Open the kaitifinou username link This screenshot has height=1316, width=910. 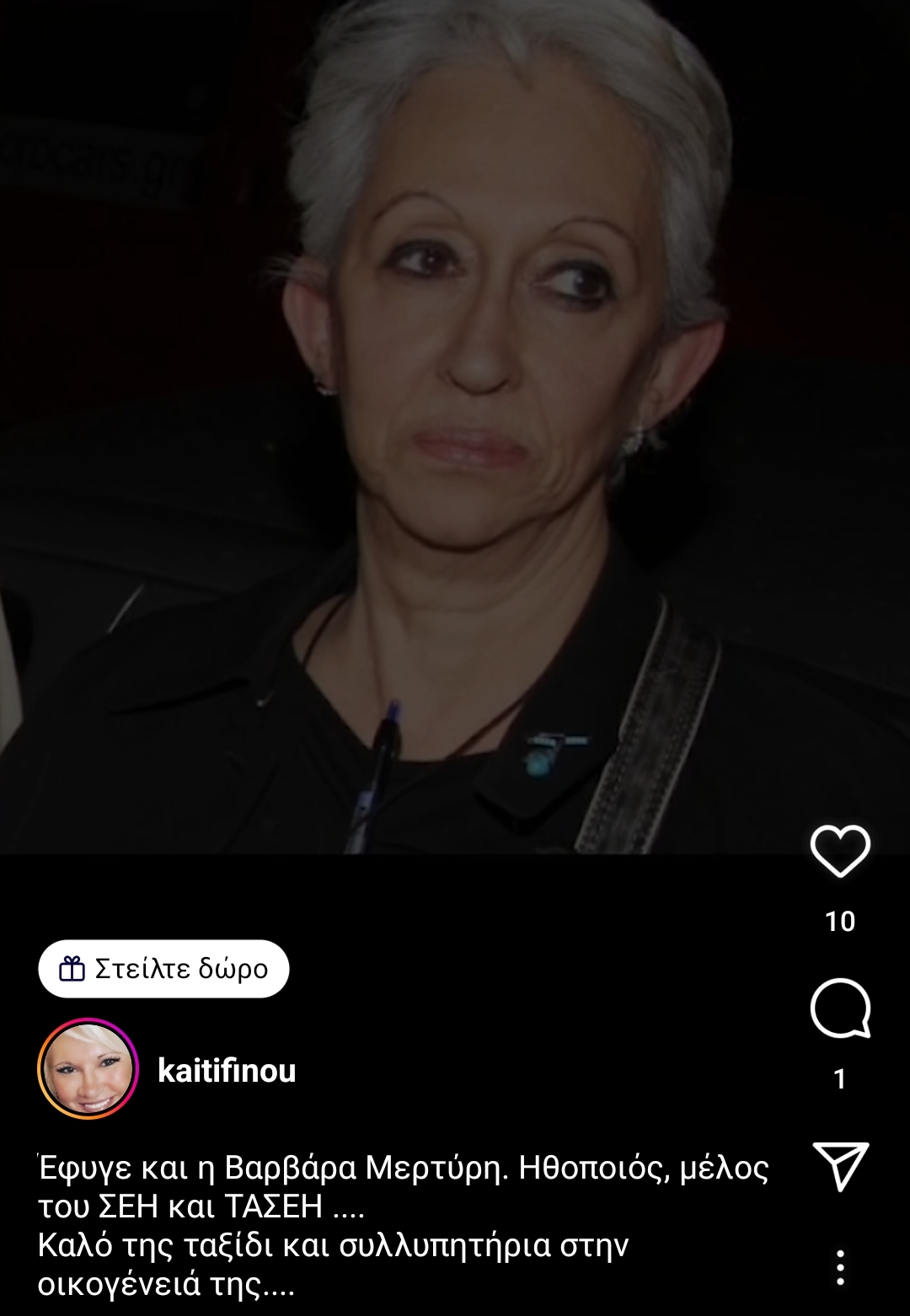(x=227, y=1071)
